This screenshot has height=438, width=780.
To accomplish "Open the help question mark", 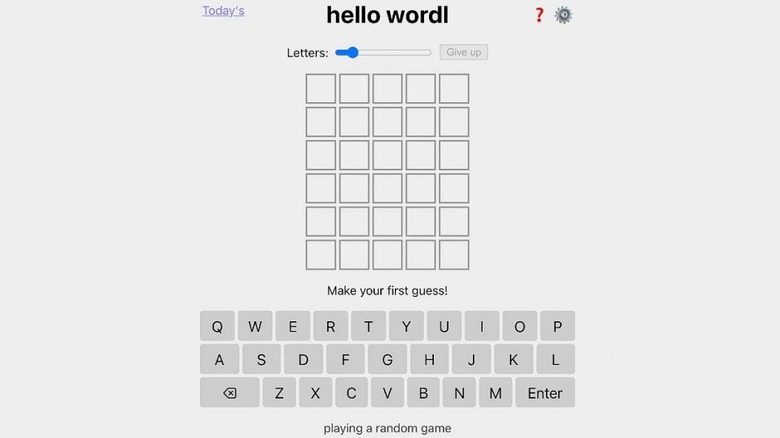I will point(539,15).
